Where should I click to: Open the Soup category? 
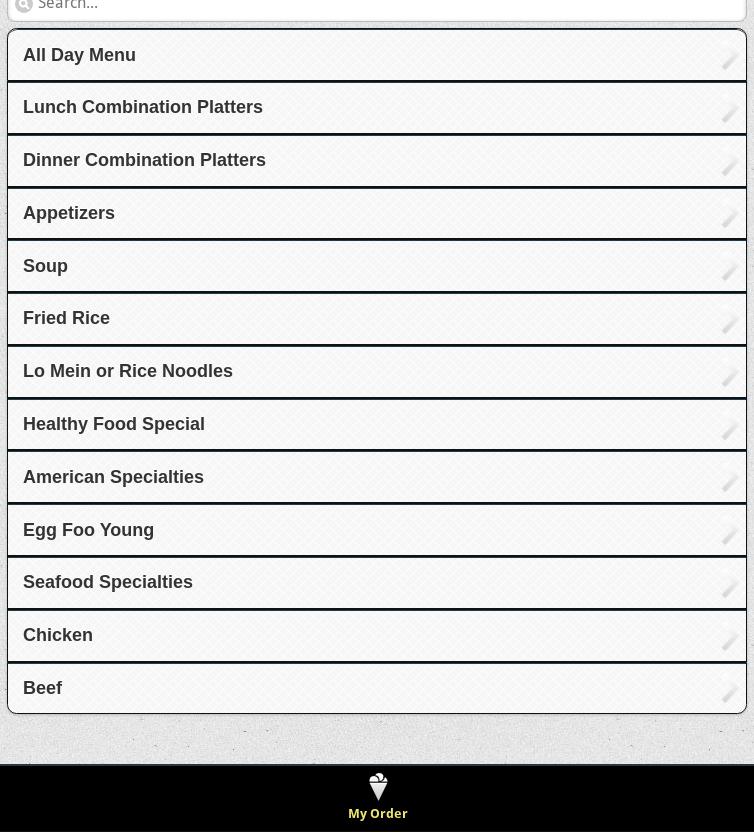point(376,266)
